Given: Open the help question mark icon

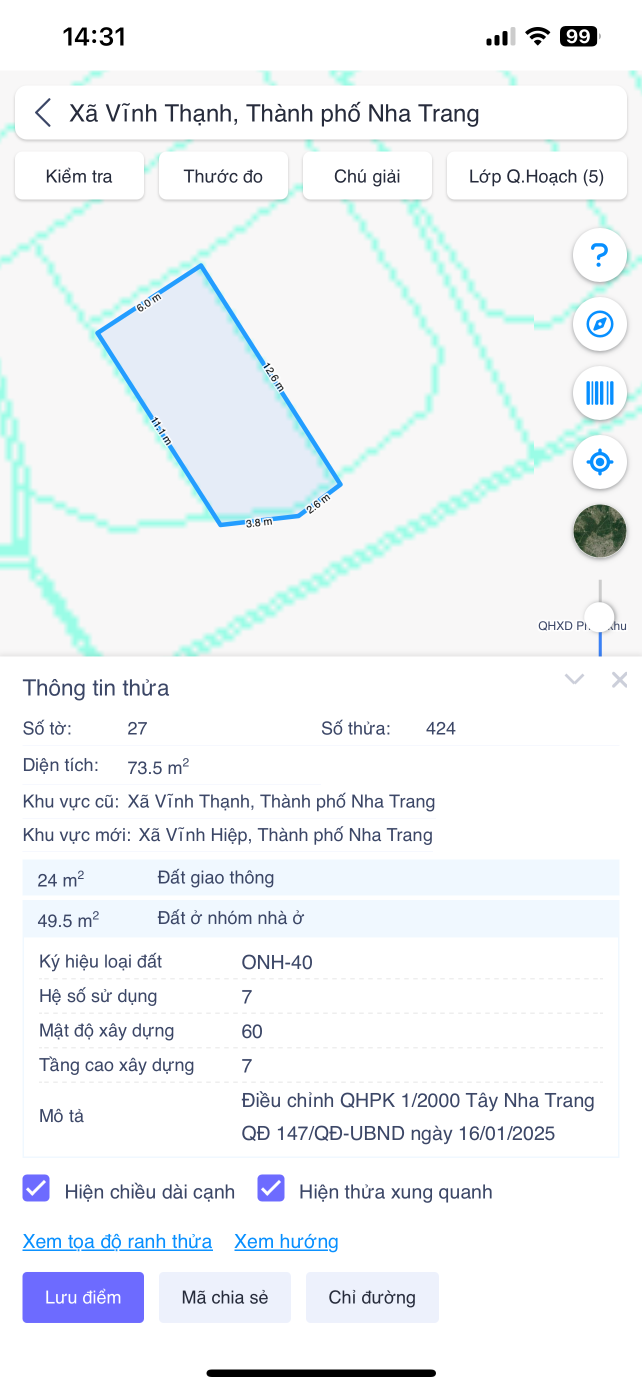Looking at the screenshot, I should click(x=599, y=257).
